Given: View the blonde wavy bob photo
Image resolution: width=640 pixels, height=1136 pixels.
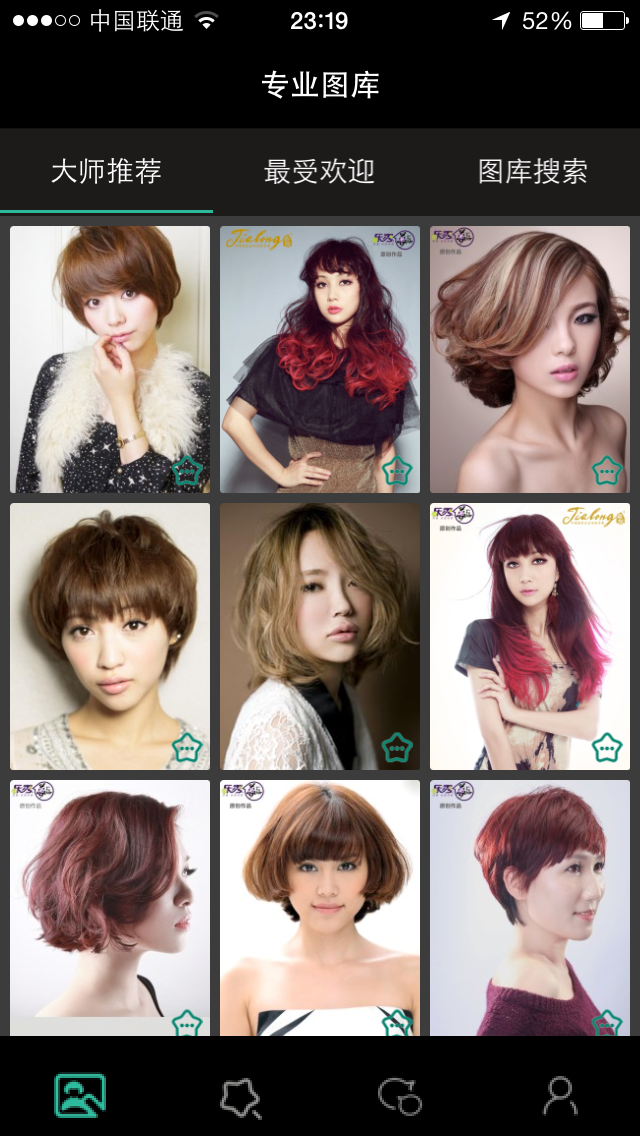Looking at the screenshot, I should point(320,636).
